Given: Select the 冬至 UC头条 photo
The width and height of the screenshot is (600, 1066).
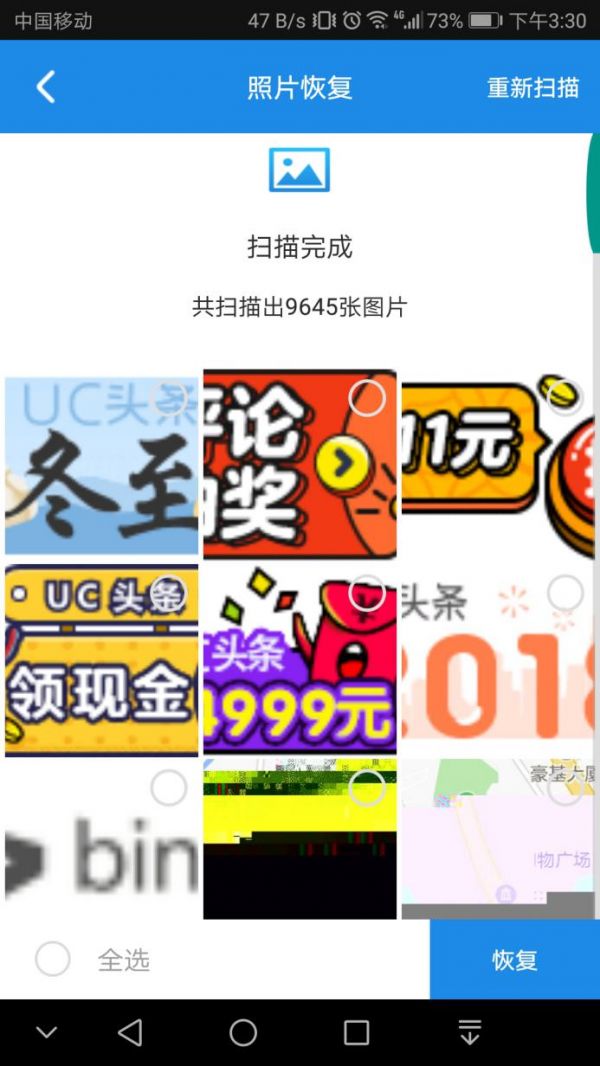Looking at the screenshot, I should click(x=168, y=399).
